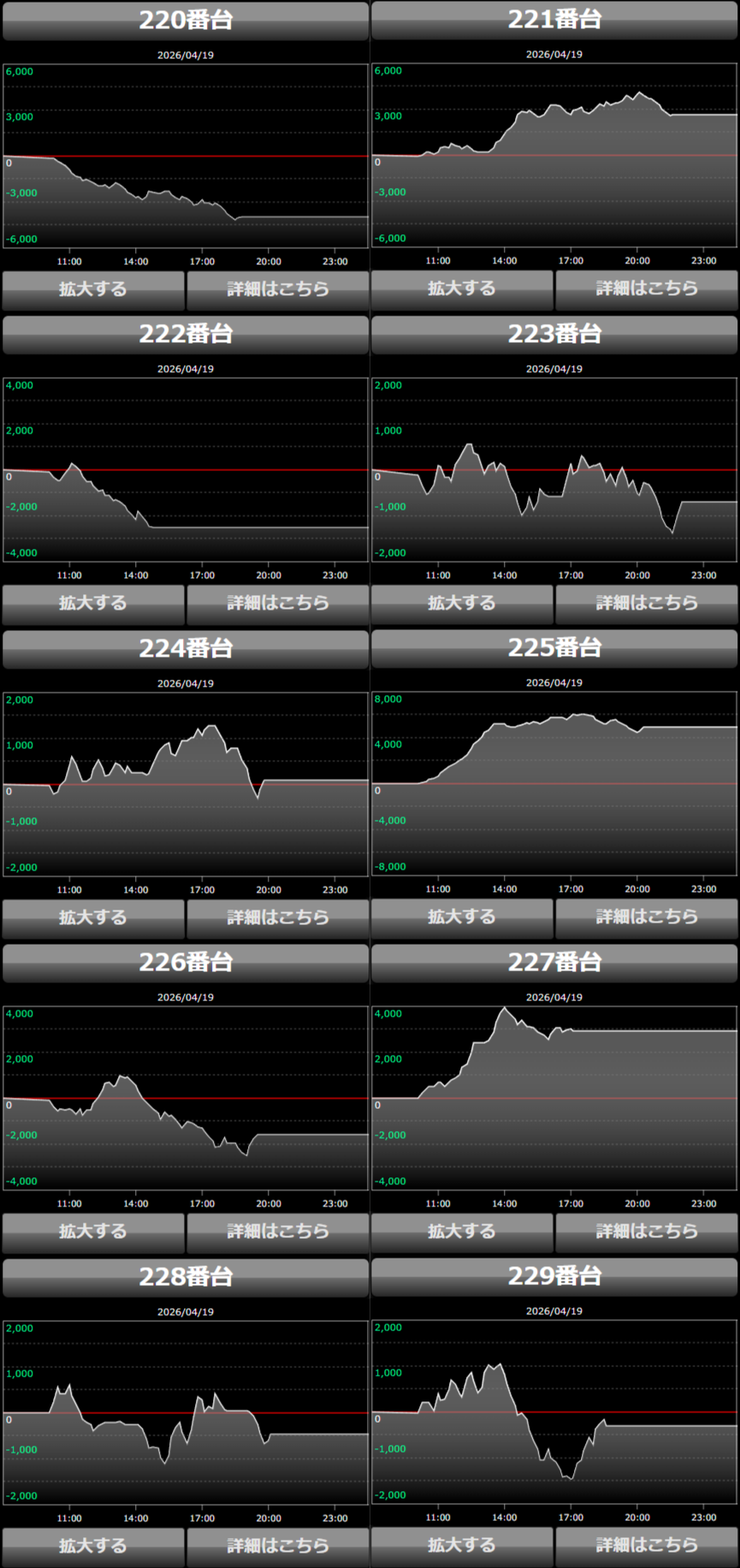Open 詳細はこちら under 222番台
Viewport: 740px width, 1568px height.
tap(278, 603)
